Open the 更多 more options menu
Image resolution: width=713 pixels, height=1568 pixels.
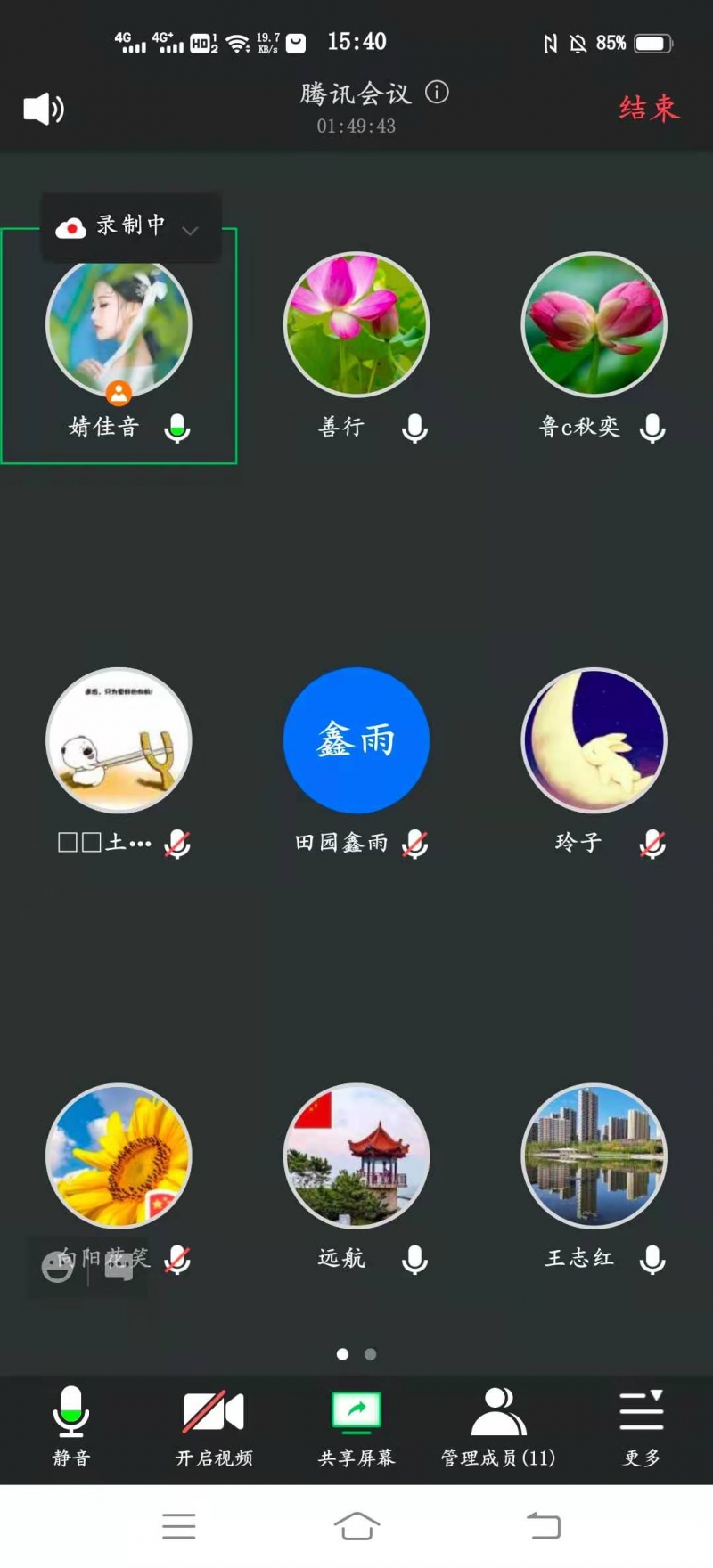(641, 1425)
